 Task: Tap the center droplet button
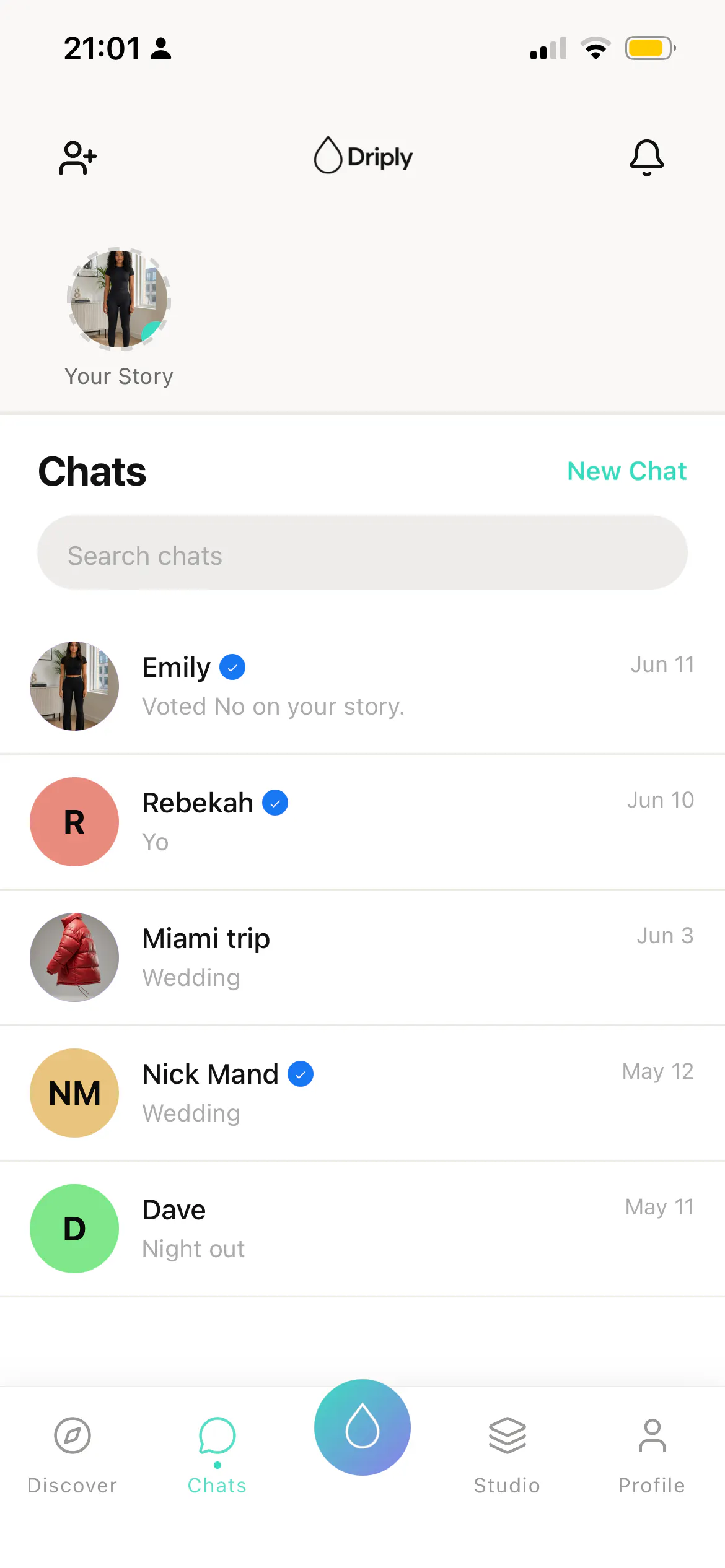pos(362,1427)
